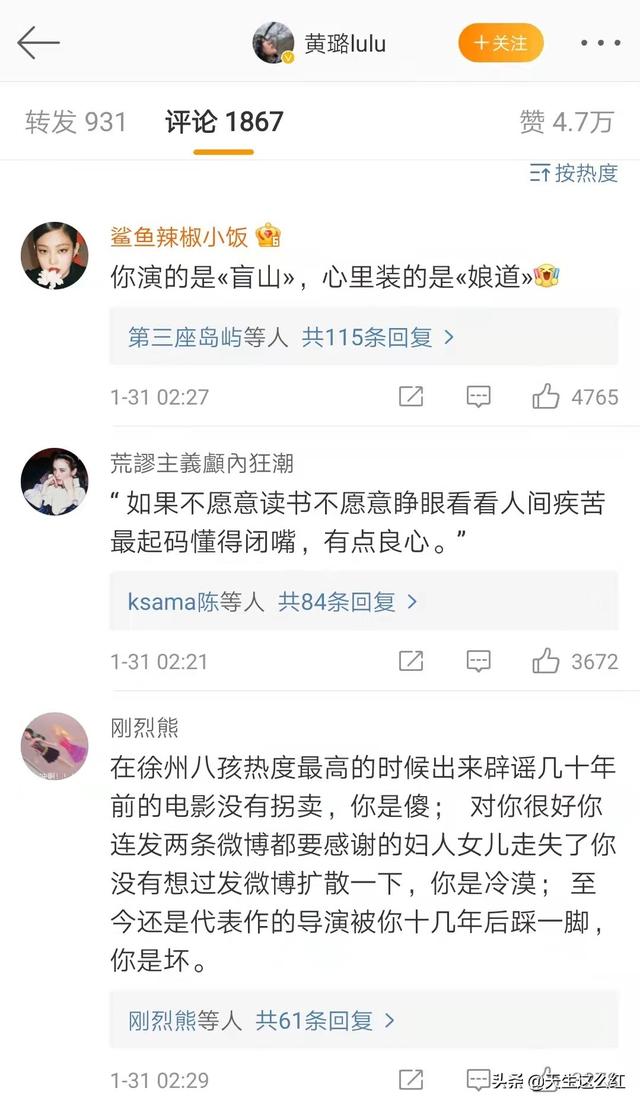Switch to the 赞 4.7万 tab
This screenshot has width=640, height=1104.
tap(566, 122)
